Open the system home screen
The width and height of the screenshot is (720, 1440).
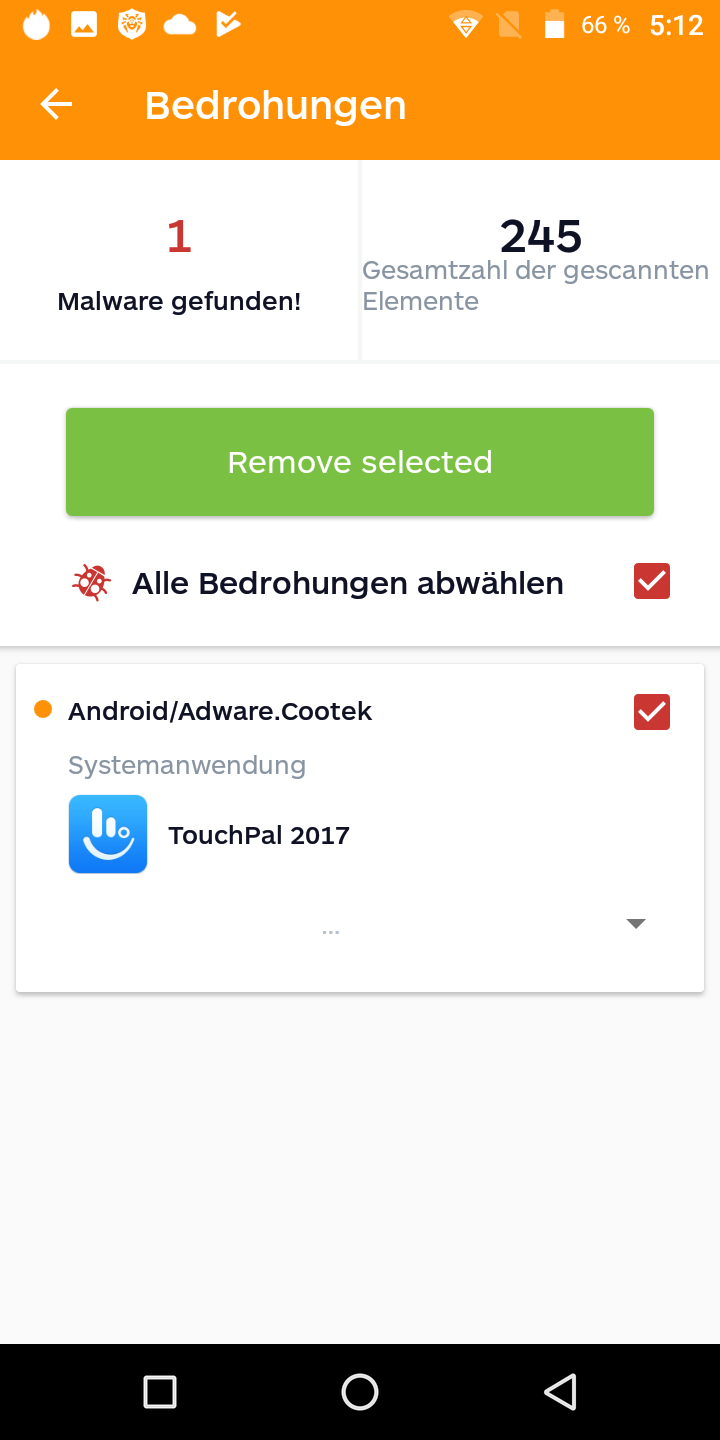pos(360,1391)
